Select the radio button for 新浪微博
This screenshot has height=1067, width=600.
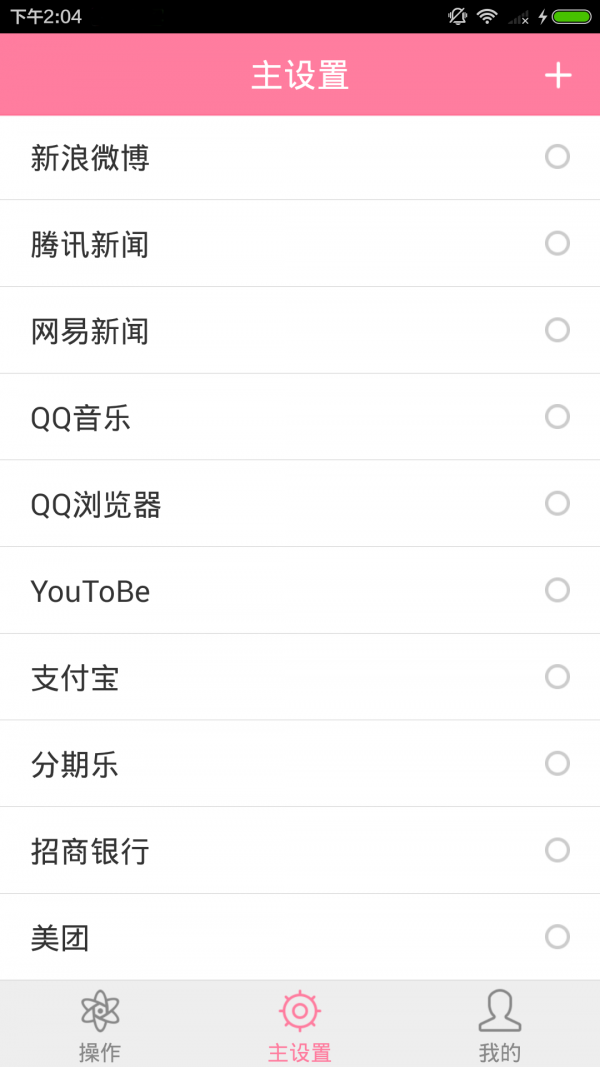click(557, 157)
